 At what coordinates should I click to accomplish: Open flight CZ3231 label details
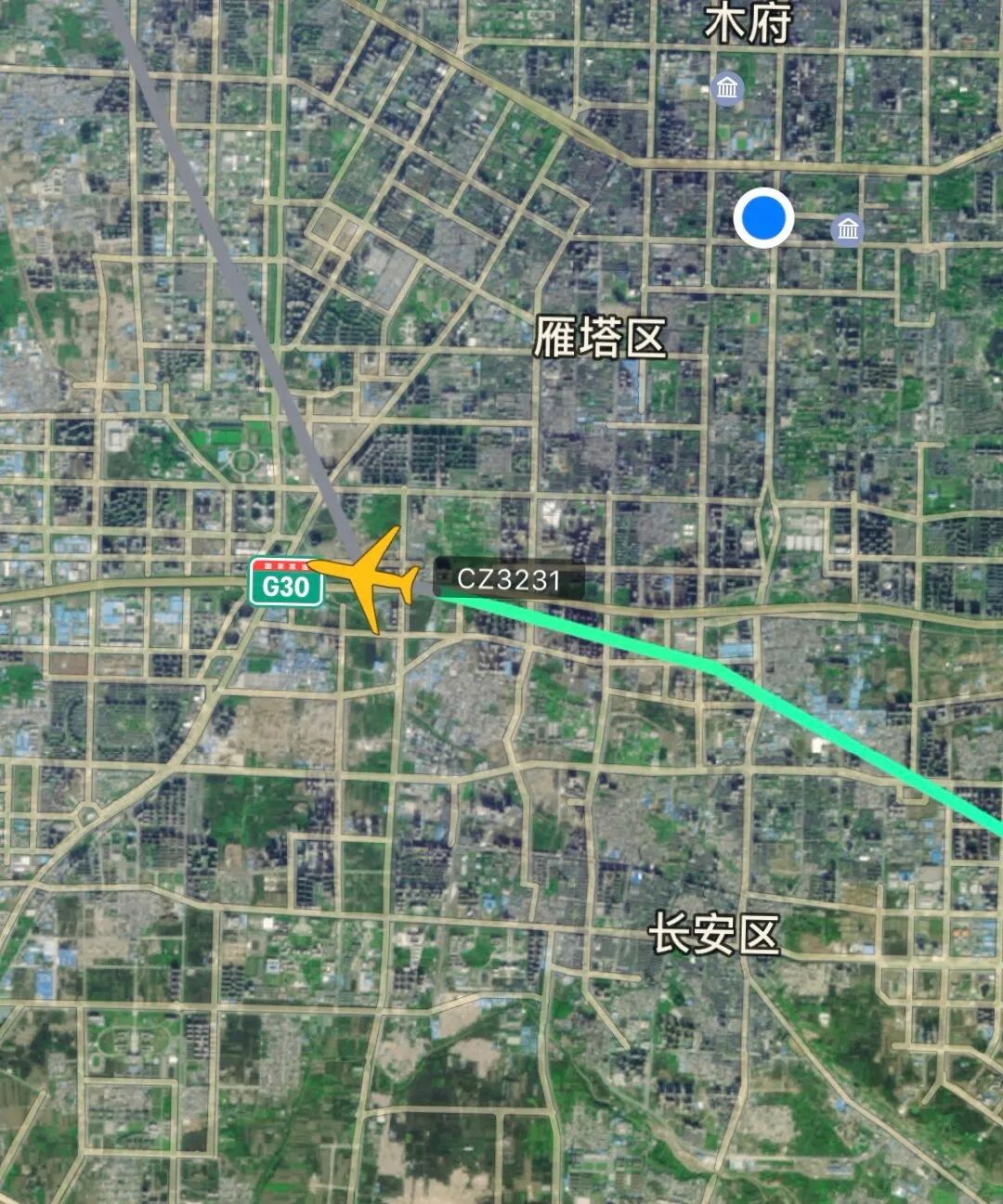point(509,581)
